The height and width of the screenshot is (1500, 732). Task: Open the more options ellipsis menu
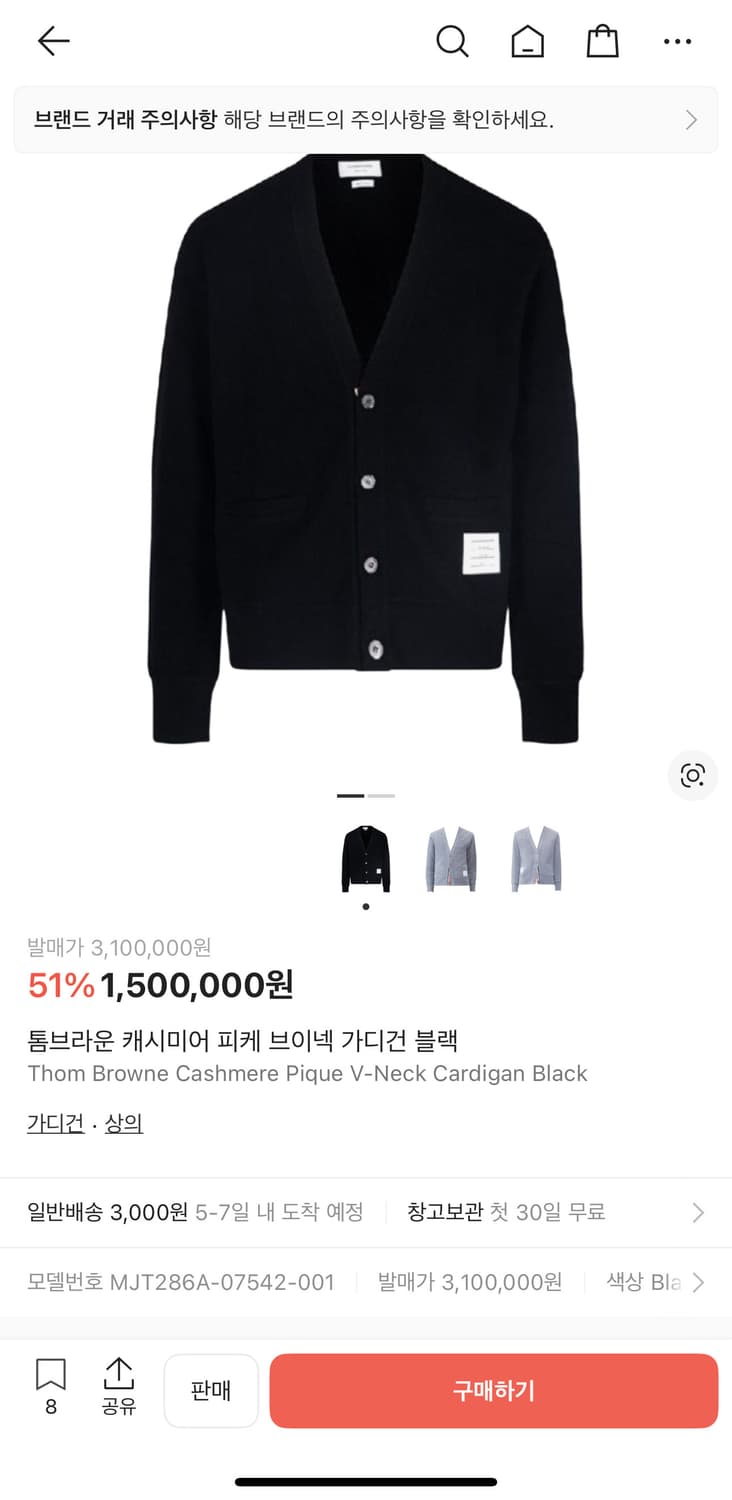(x=677, y=41)
